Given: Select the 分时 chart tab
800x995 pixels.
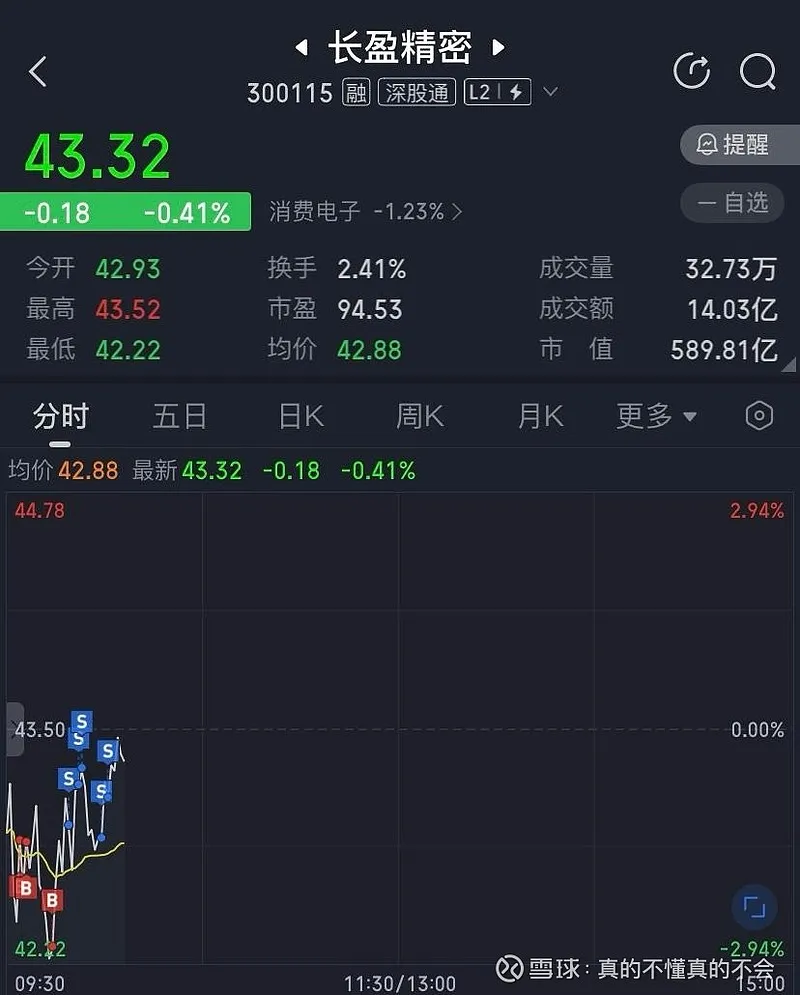Looking at the screenshot, I should [61, 416].
